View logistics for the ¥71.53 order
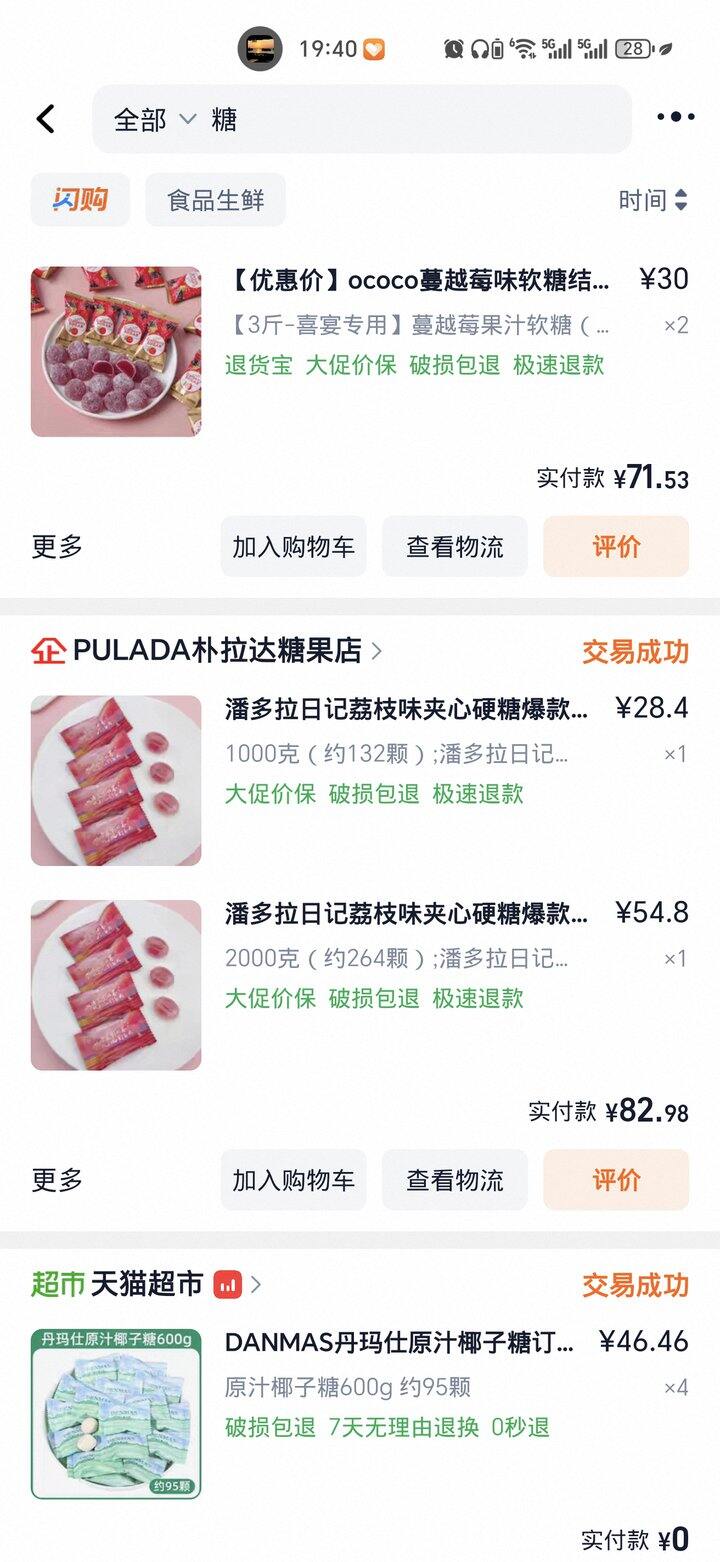Viewport: 720px width, 1562px height. pyautogui.click(x=454, y=547)
